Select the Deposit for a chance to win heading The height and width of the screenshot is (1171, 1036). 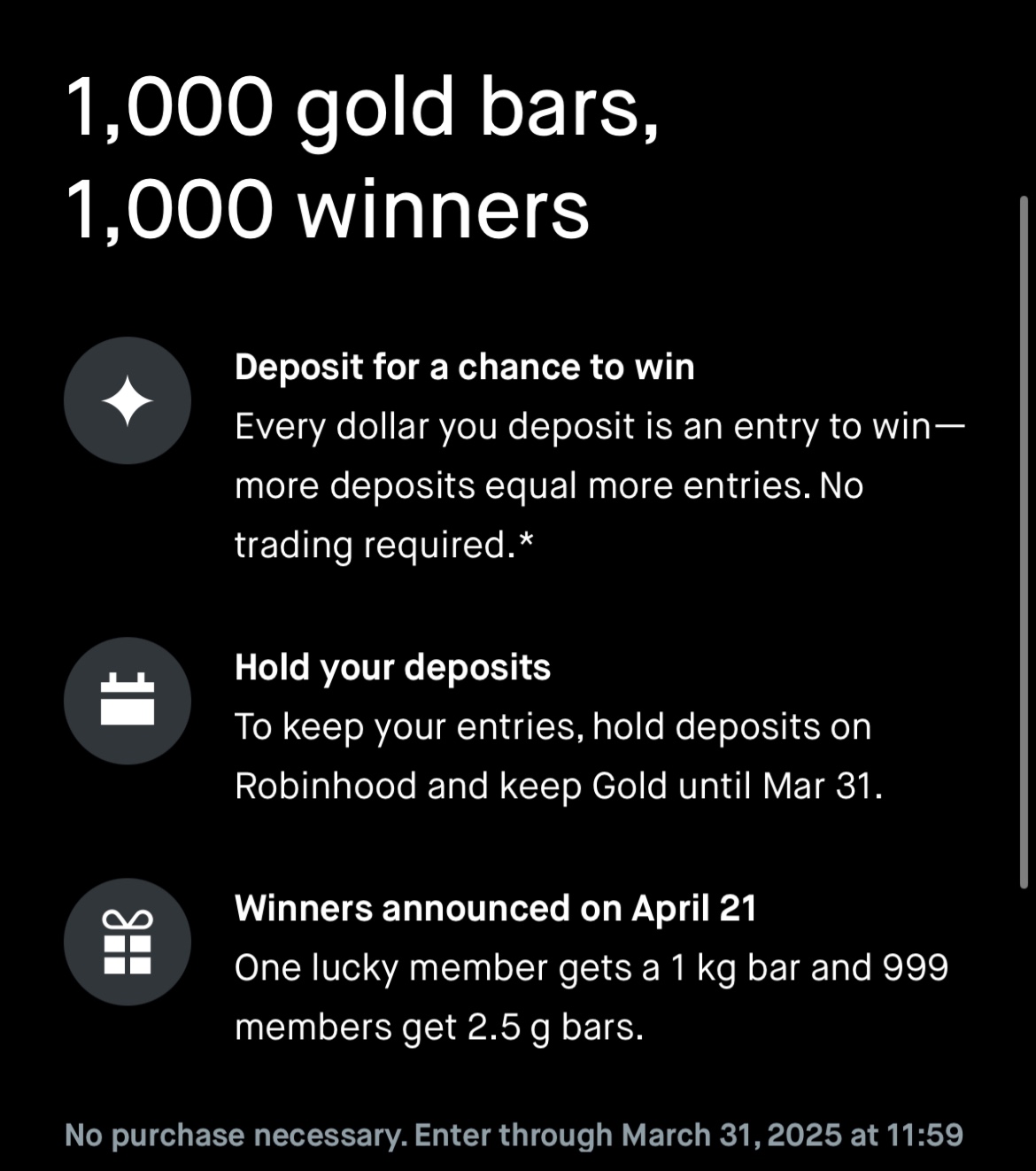tap(464, 368)
